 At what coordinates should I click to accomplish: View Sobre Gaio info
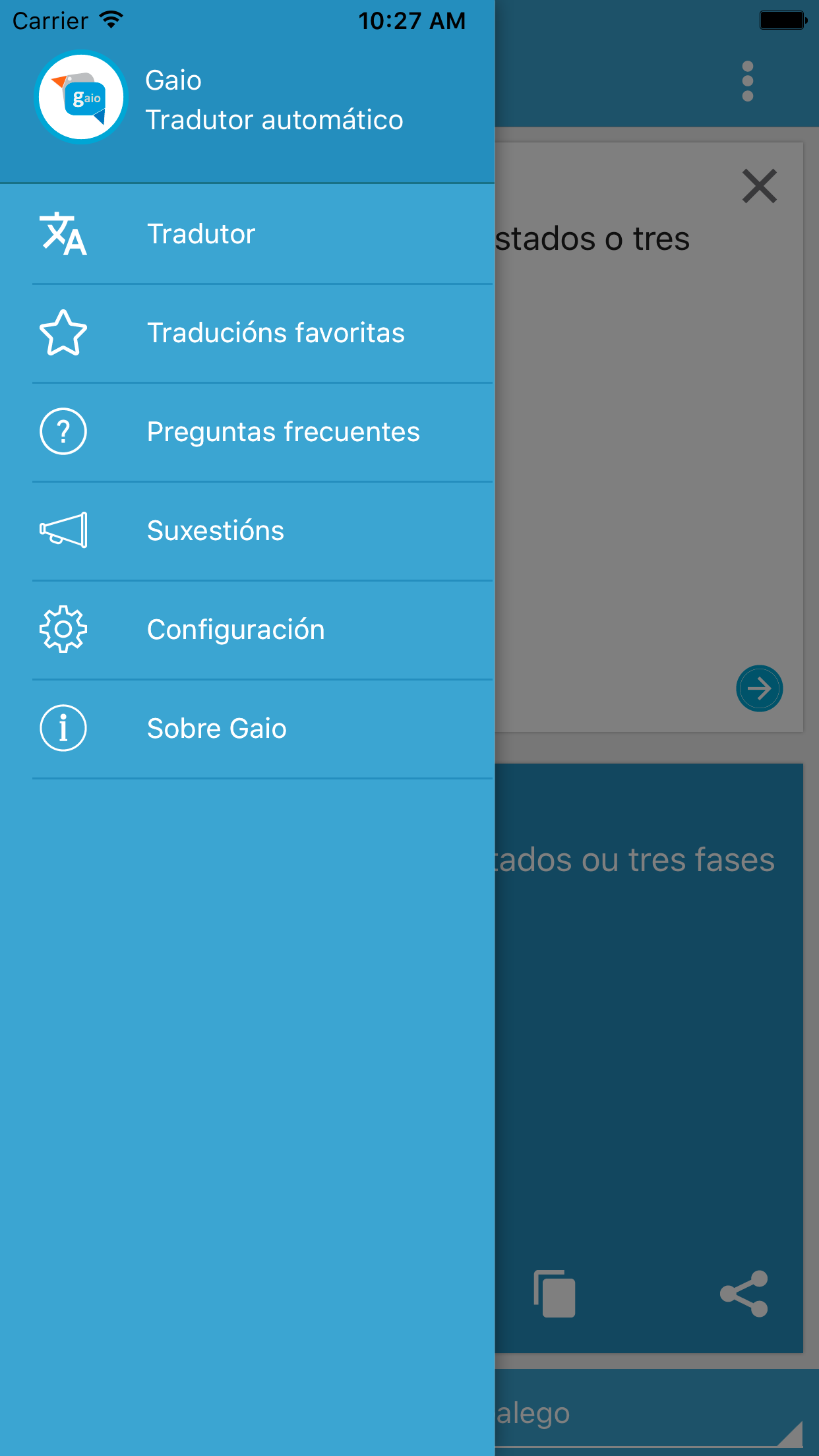pyautogui.click(x=216, y=729)
